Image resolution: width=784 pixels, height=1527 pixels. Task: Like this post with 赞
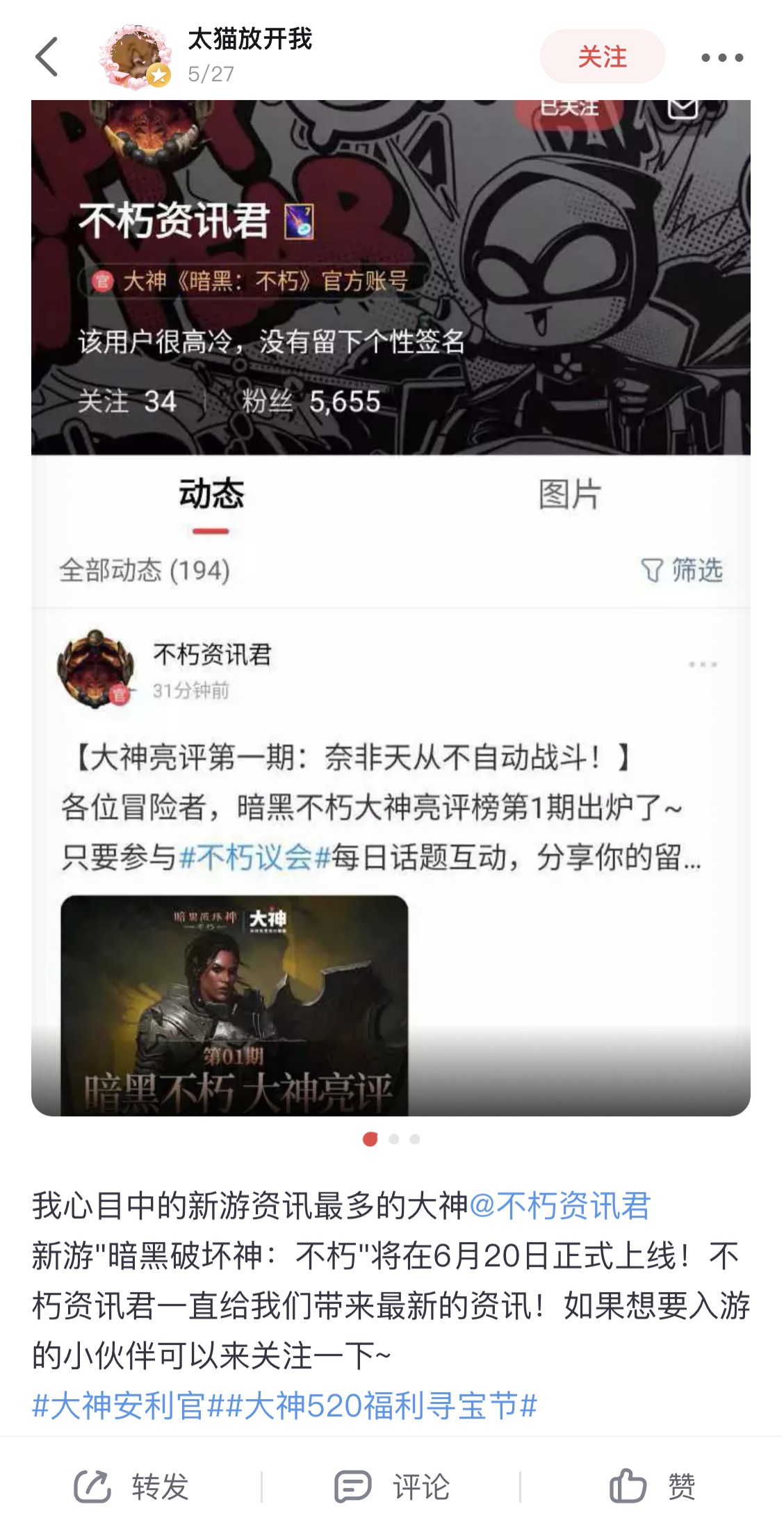tap(652, 1487)
